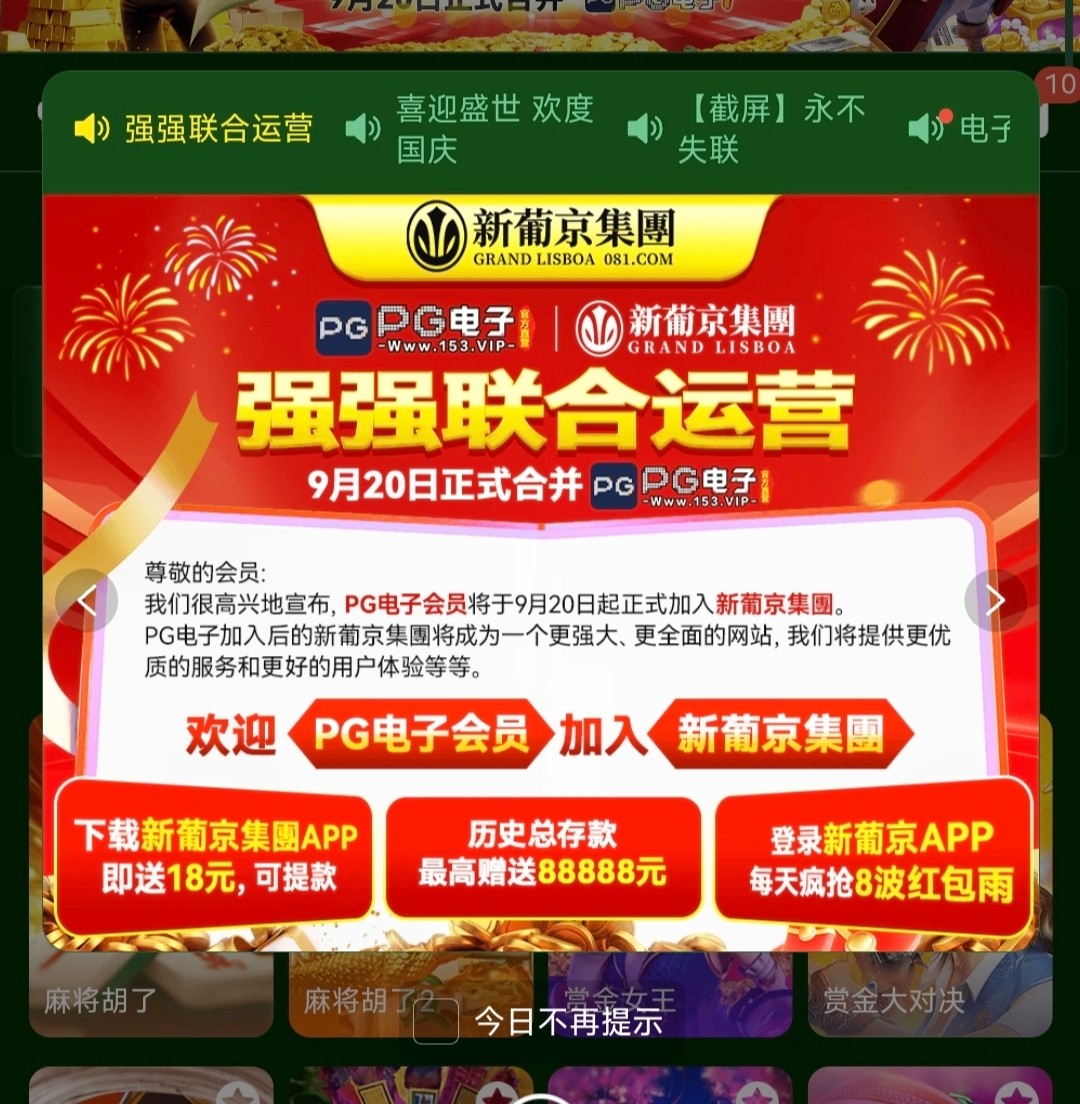Check the 今日不再提示 box

(x=436, y=1021)
